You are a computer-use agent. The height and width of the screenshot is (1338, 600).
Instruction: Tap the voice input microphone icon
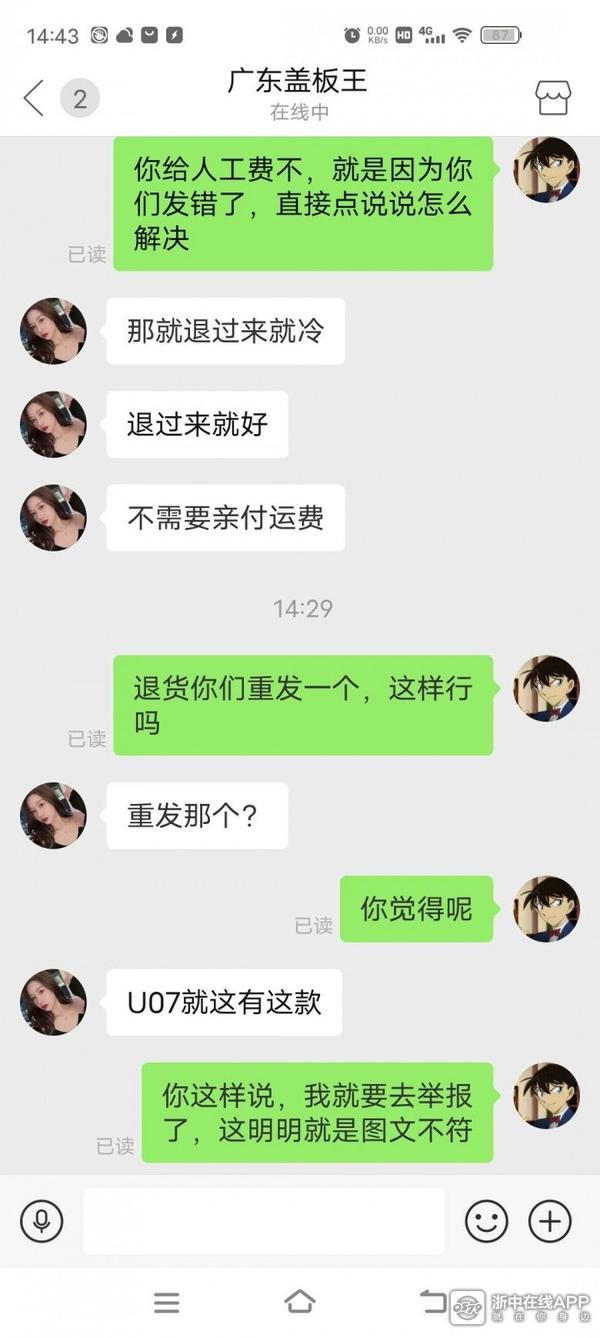(x=42, y=1221)
